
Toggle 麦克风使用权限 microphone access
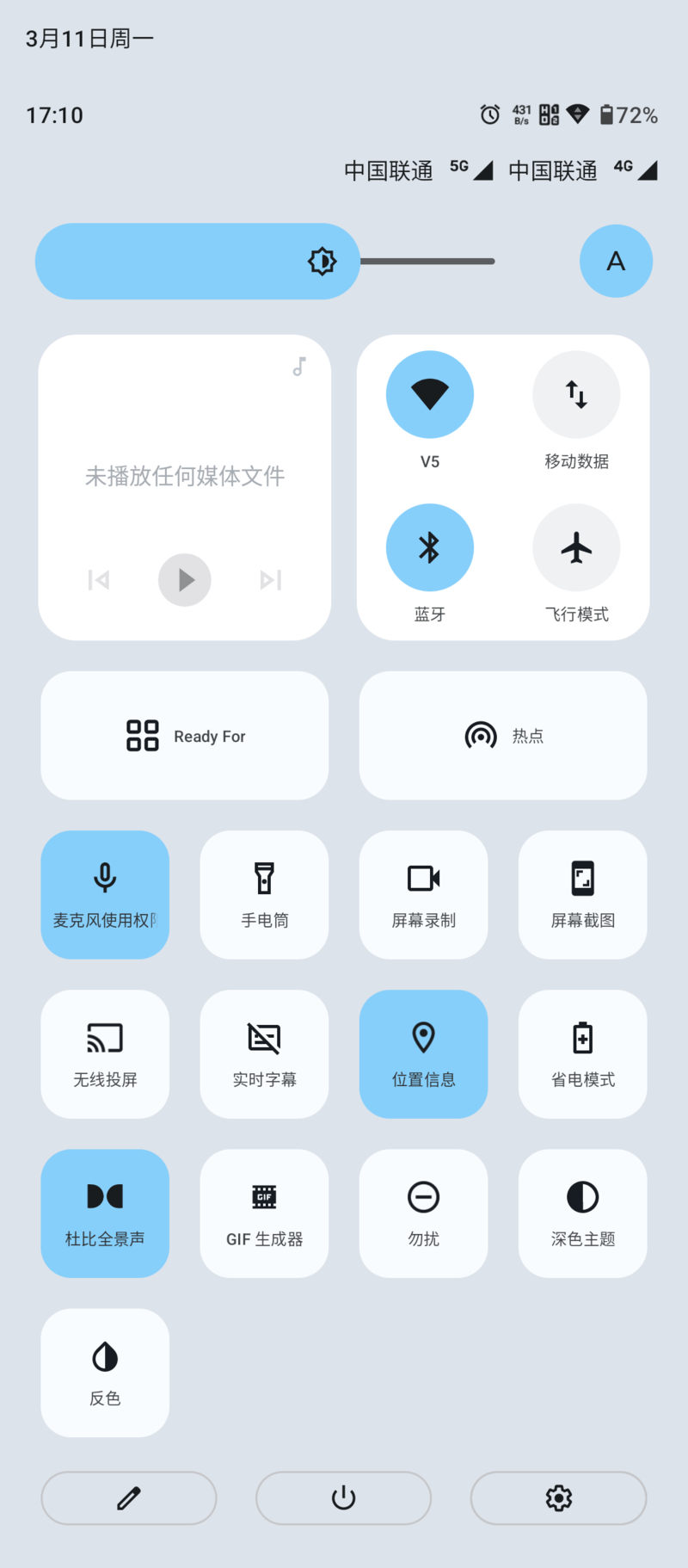(x=105, y=894)
